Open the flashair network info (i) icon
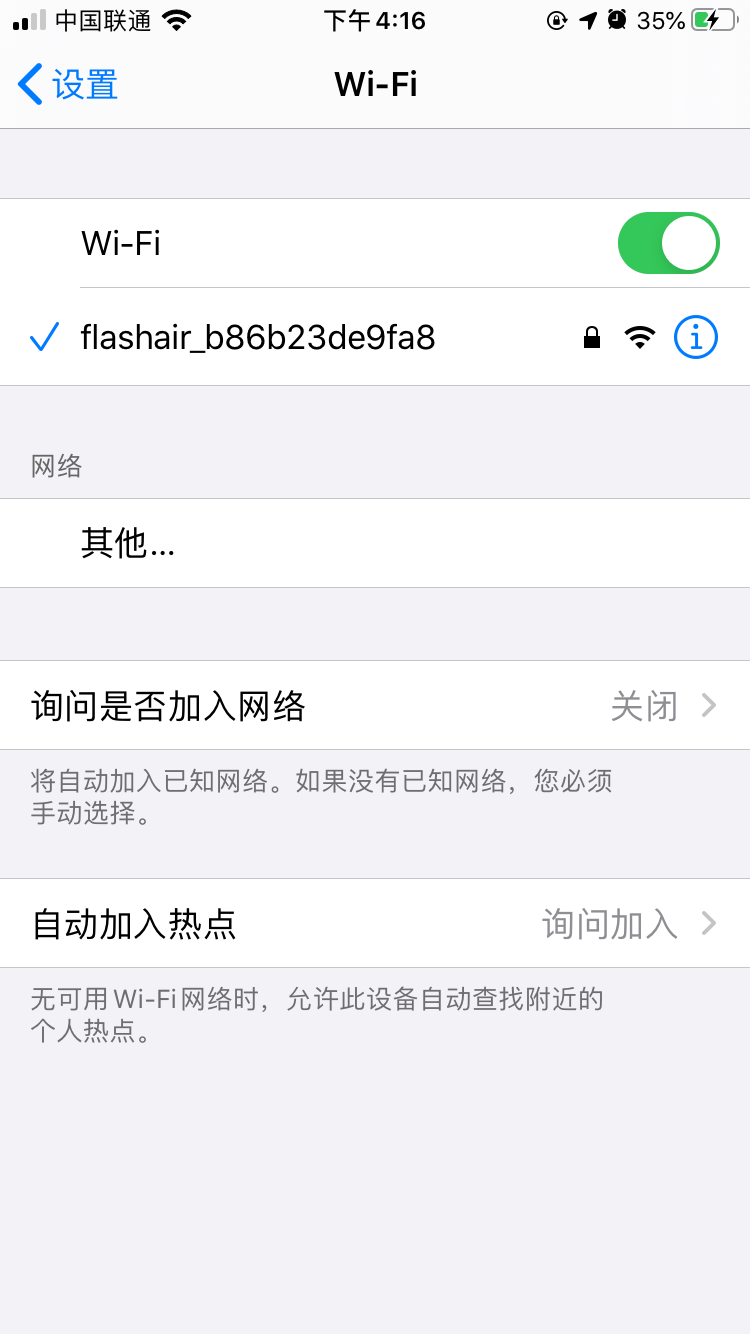The width and height of the screenshot is (750, 1334). (695, 337)
